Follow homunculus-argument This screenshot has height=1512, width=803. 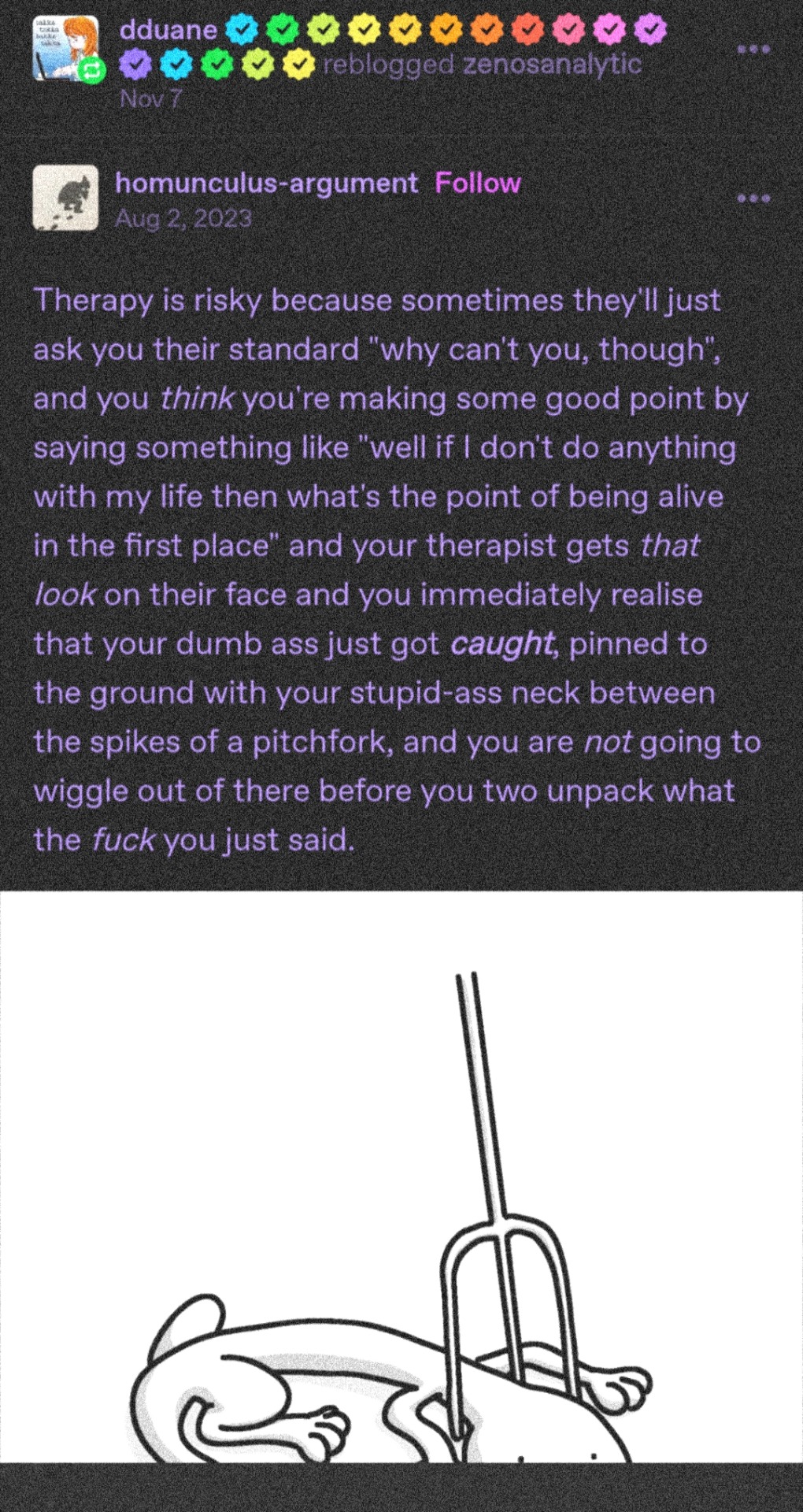pyautogui.click(x=478, y=183)
